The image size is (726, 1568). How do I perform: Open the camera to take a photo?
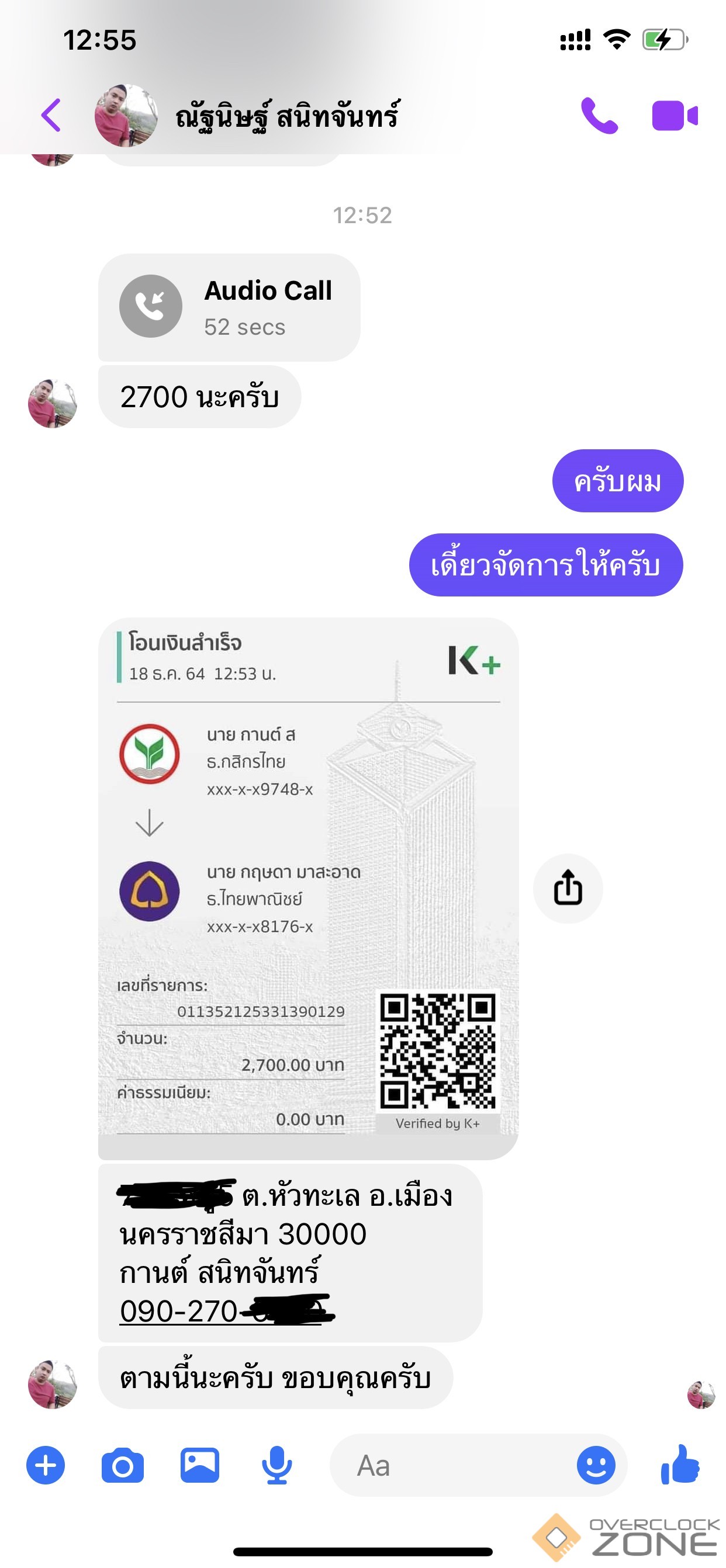[x=122, y=1465]
